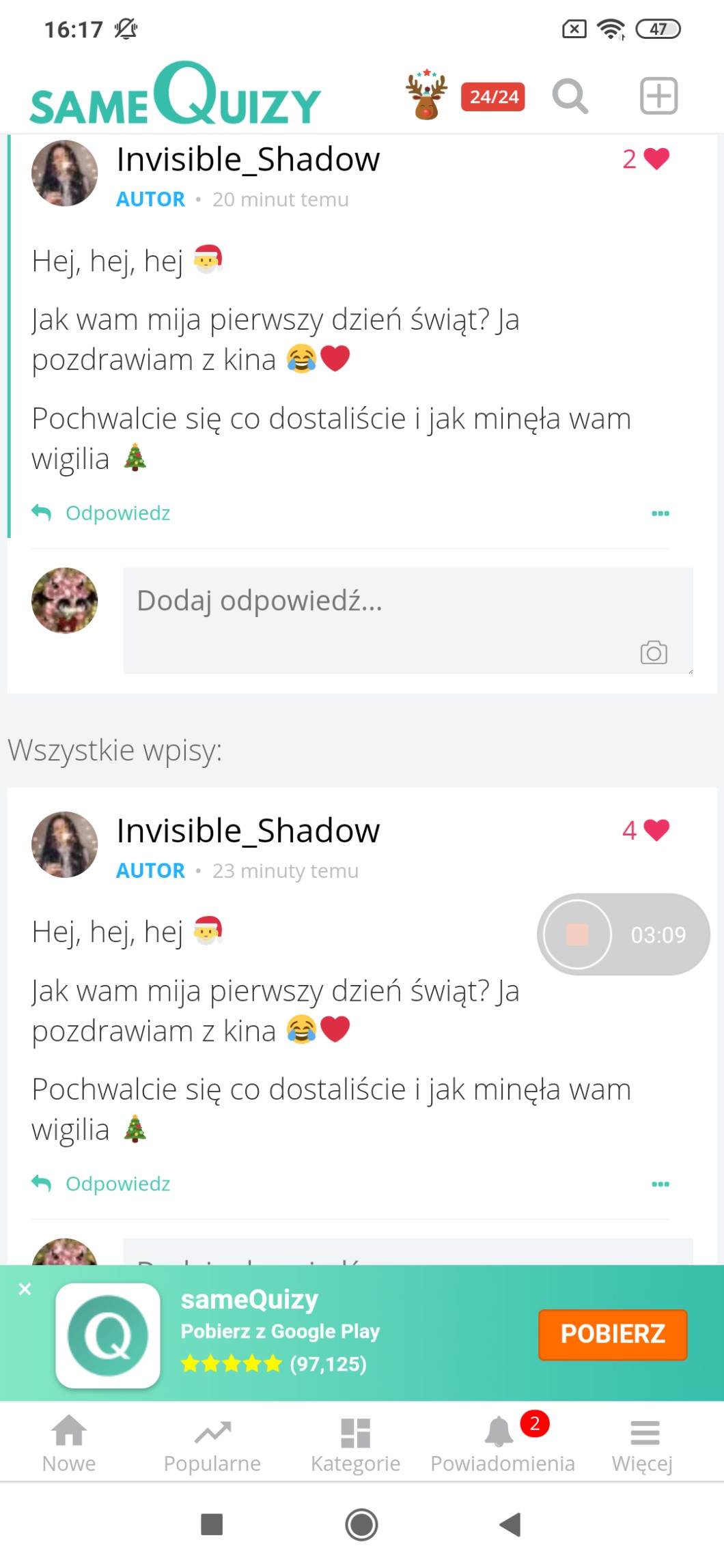
Task: Focus the Dodaj odpowiedź text field
Action: (382, 602)
